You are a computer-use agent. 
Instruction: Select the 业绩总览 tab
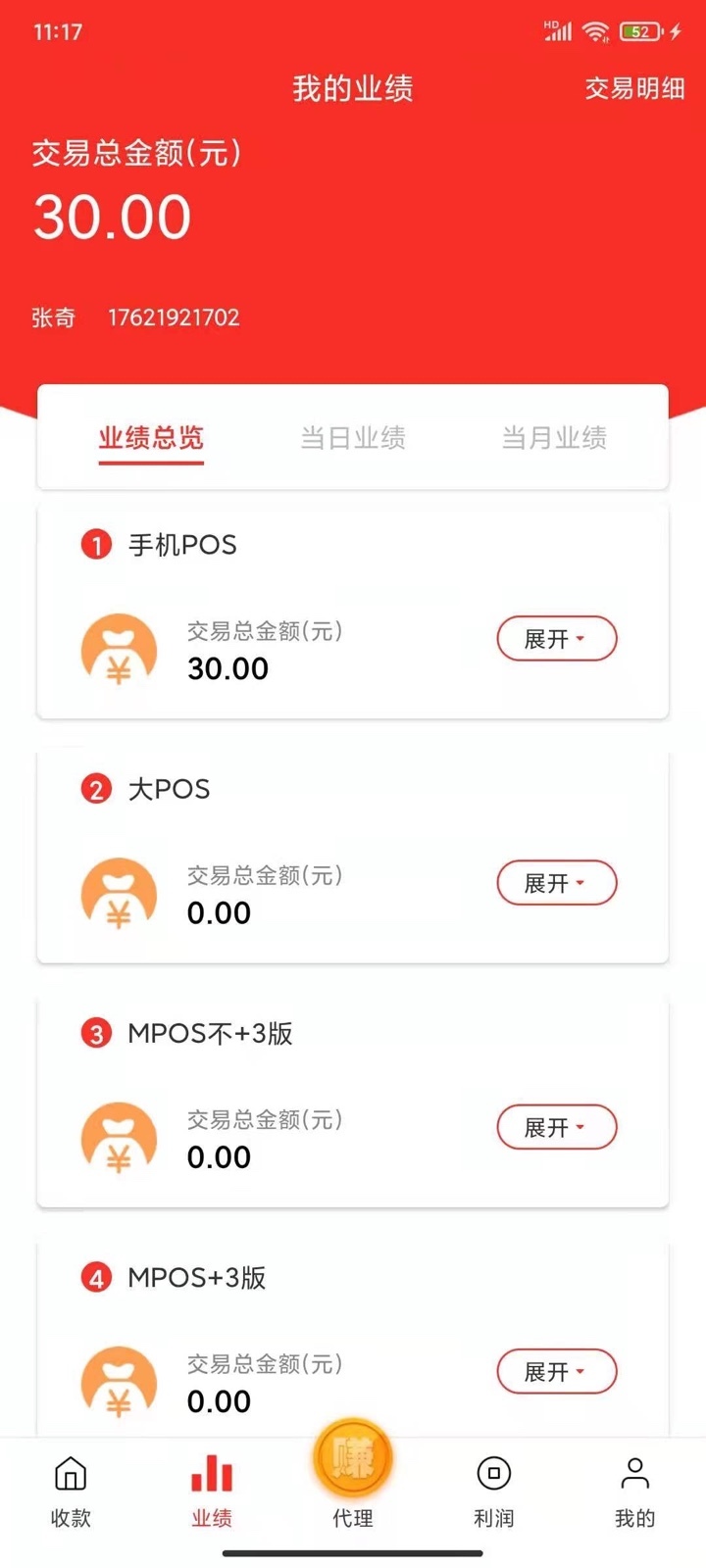tap(151, 437)
